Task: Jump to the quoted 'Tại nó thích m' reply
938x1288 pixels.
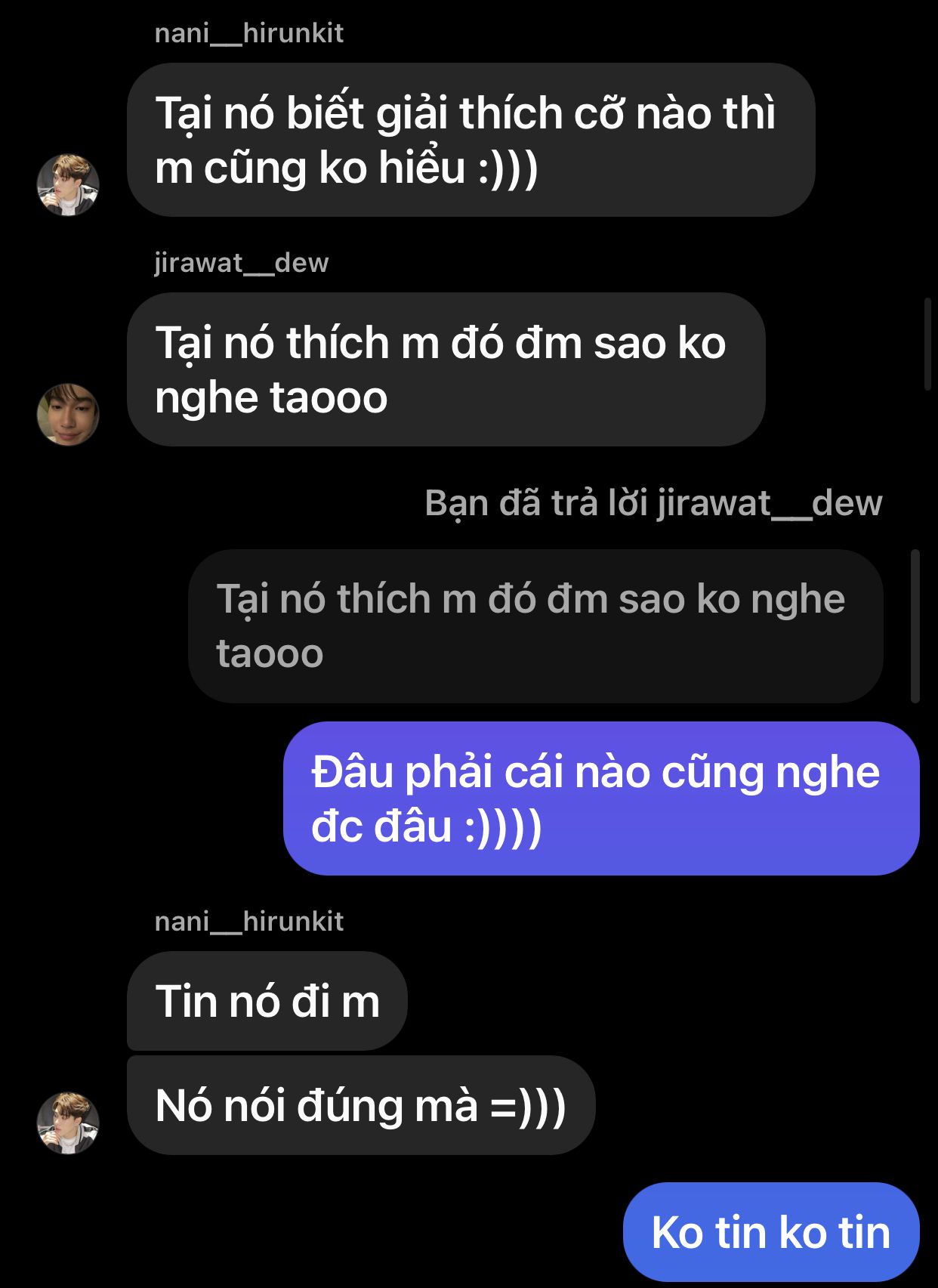Action: point(535,626)
